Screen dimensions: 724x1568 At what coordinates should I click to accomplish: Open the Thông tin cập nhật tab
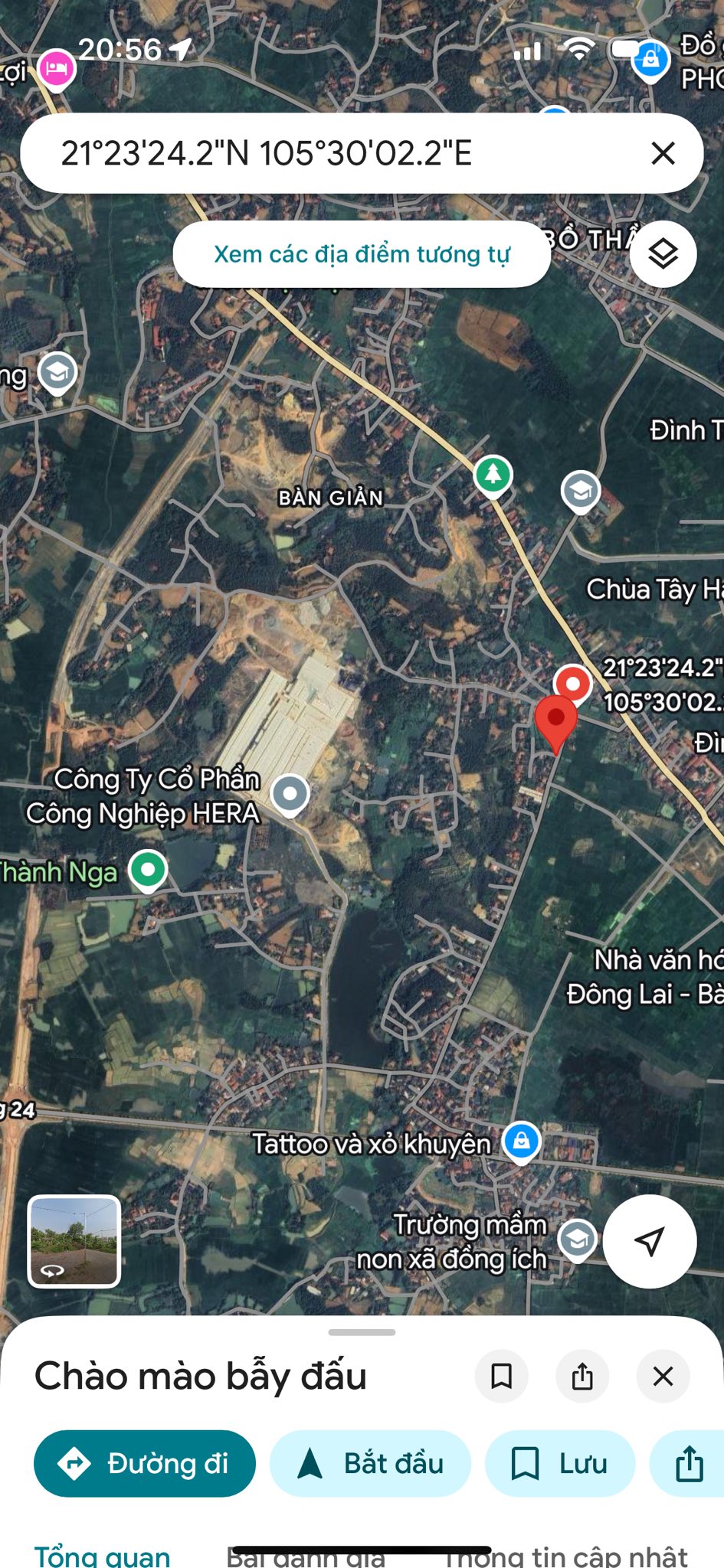click(565, 1556)
